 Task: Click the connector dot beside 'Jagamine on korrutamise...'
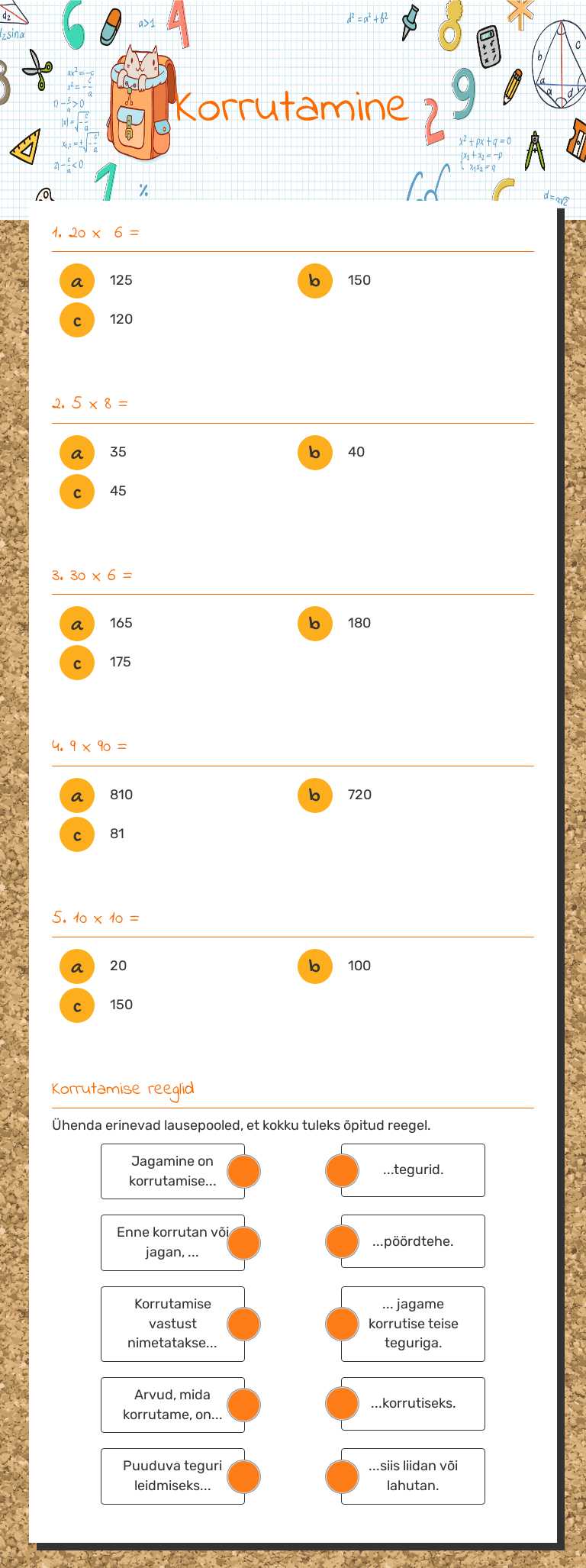click(x=243, y=1170)
